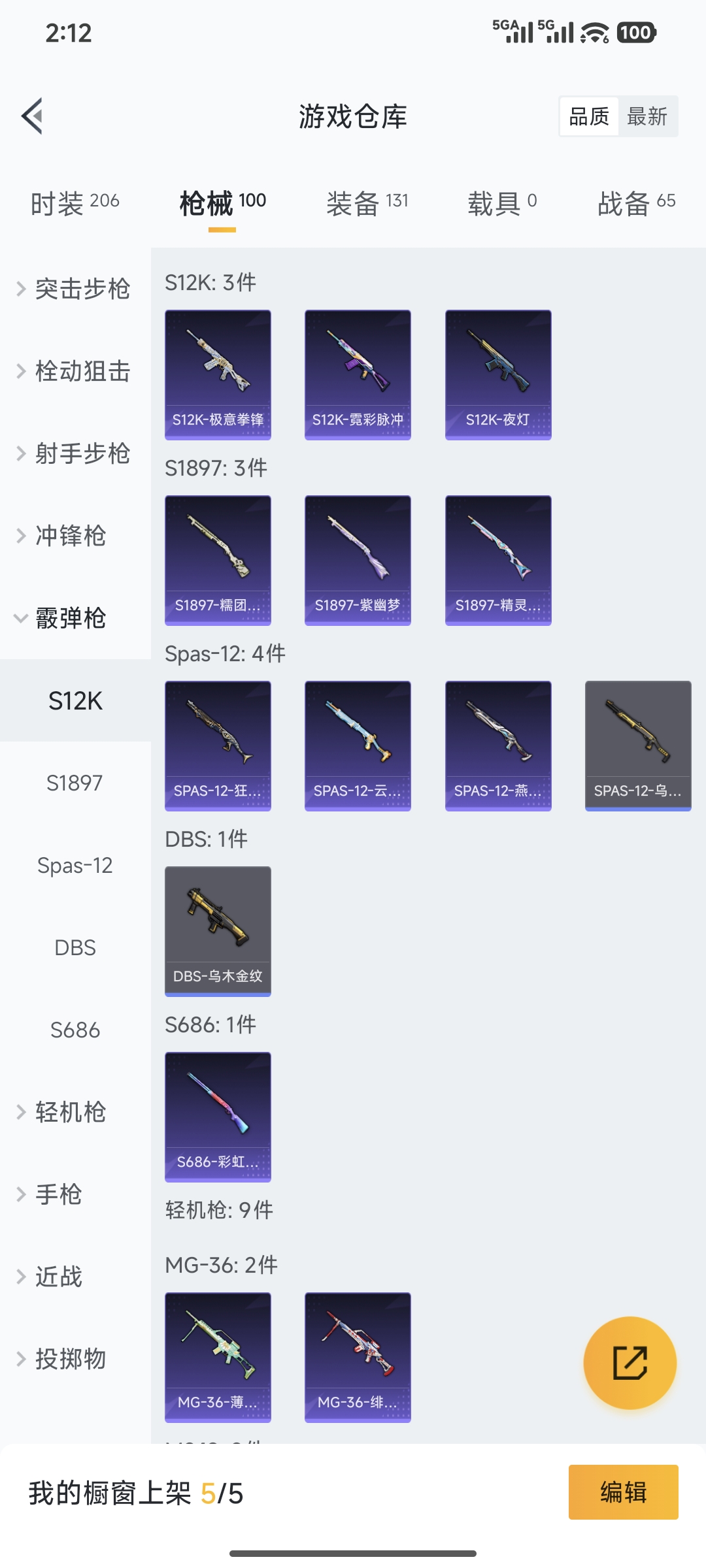Expand the 轻机枪 category

pos(69,1112)
